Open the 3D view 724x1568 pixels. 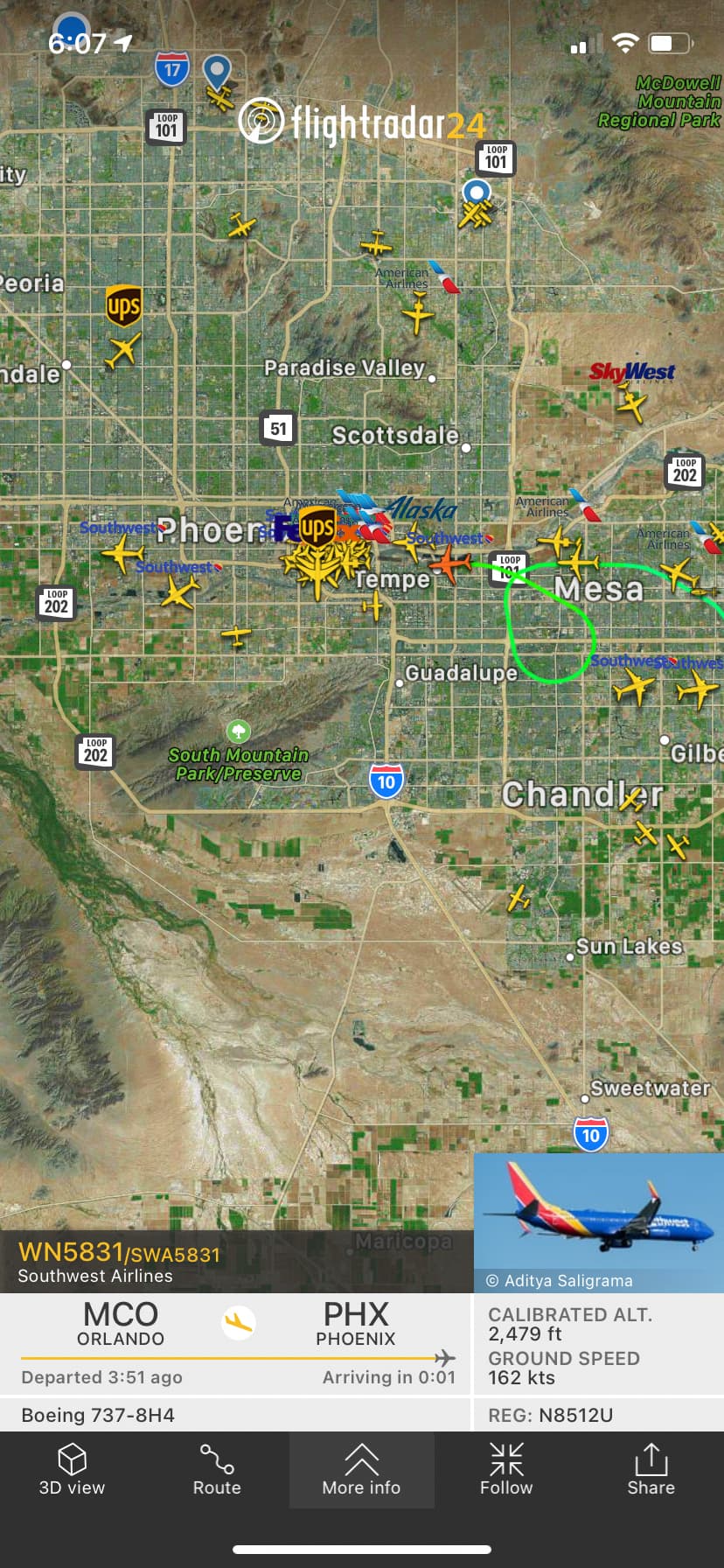[x=72, y=1470]
